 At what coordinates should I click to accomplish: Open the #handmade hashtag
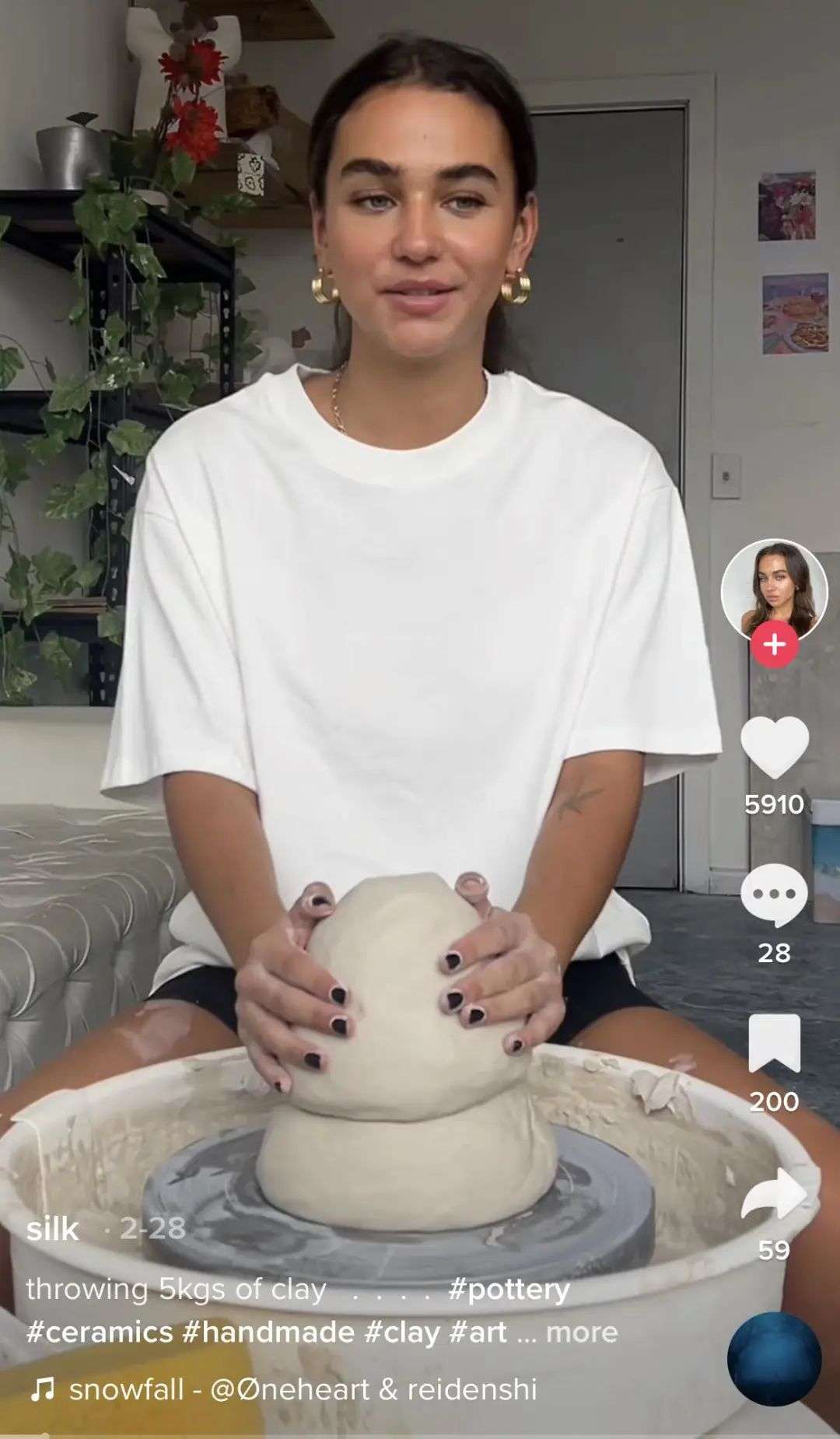point(268,1332)
